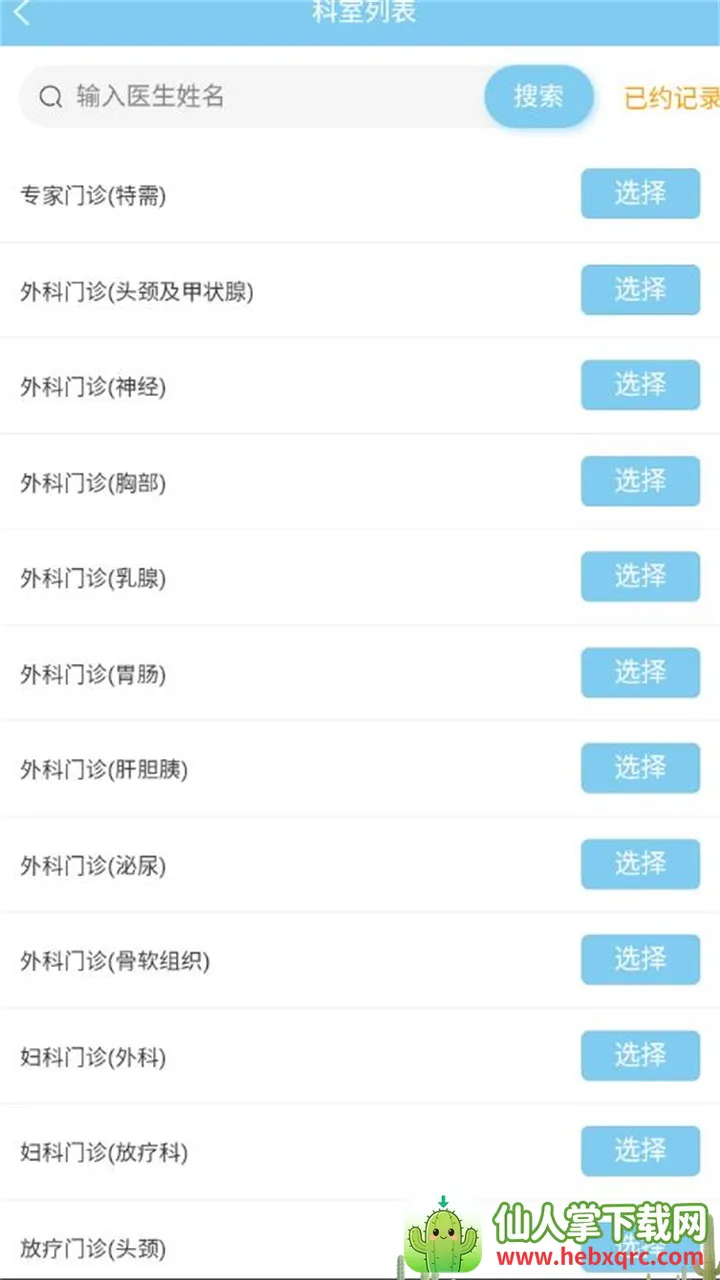Image resolution: width=720 pixels, height=1280 pixels.
Task: Open 已约记录 appointment records
Action: [671, 98]
